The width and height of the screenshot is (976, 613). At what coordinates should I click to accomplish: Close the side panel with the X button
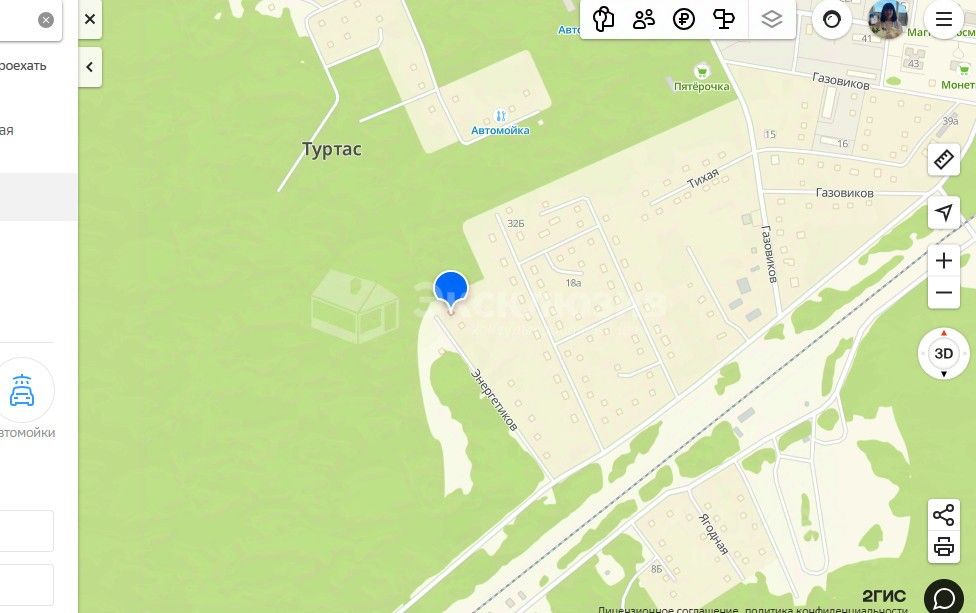[90, 19]
